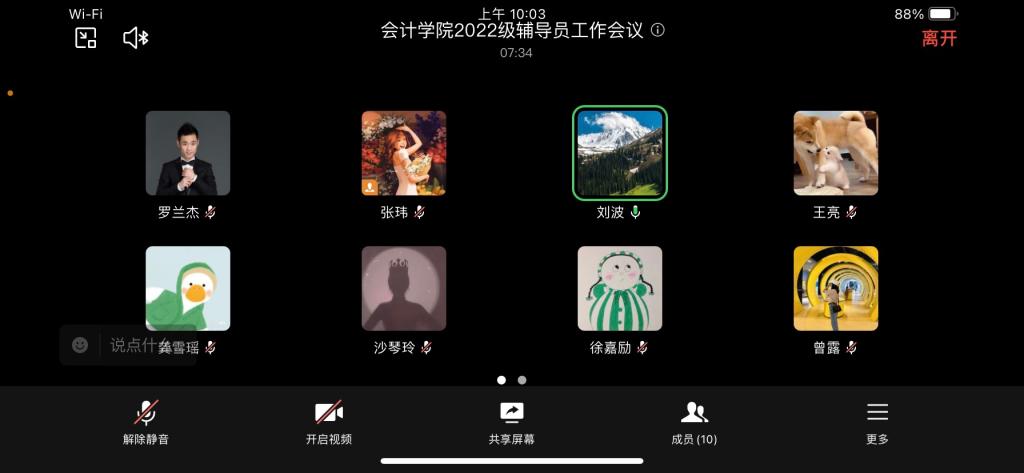Viewport: 1024px width, 473px height.
Task: Leave the meeting with 离开
Action: [x=939, y=39]
